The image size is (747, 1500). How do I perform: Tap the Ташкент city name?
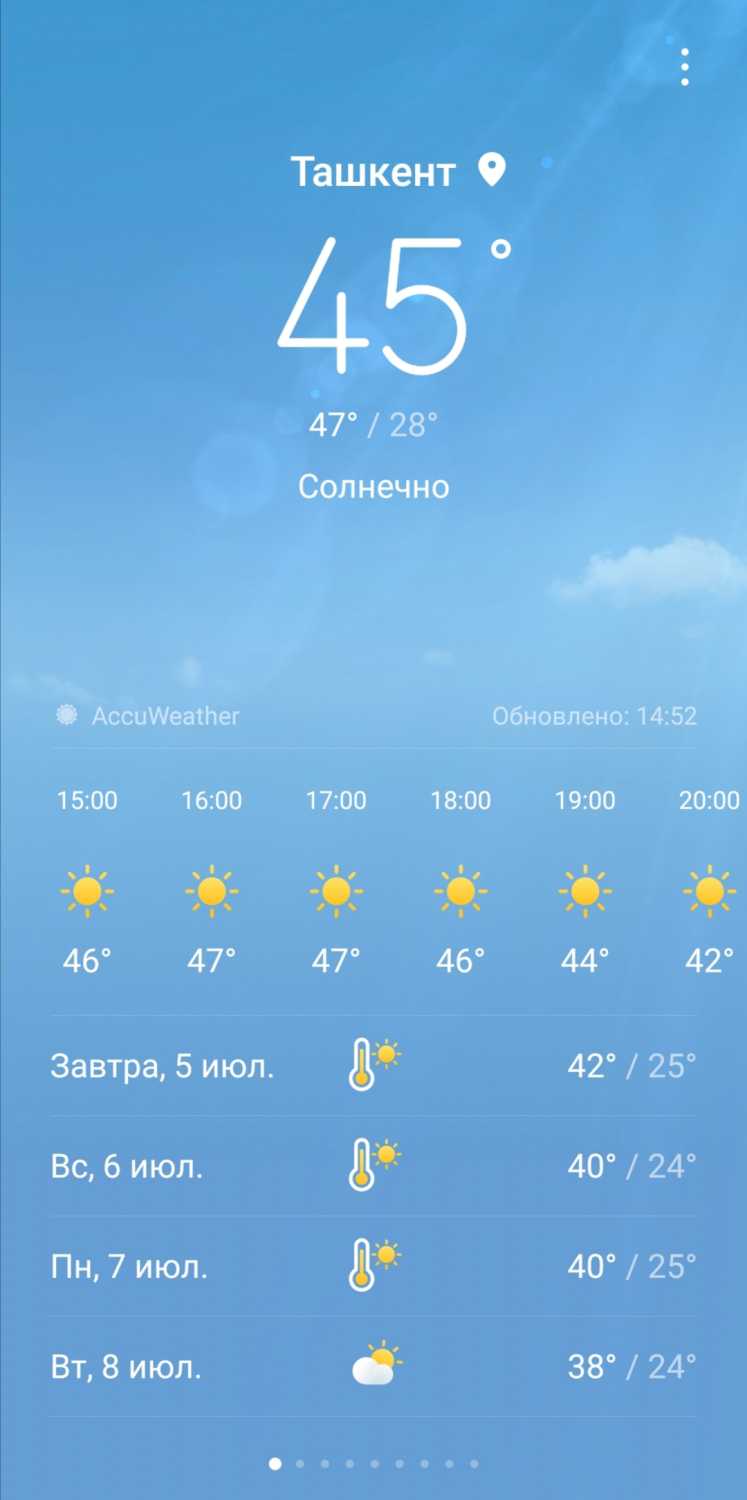coord(373,172)
